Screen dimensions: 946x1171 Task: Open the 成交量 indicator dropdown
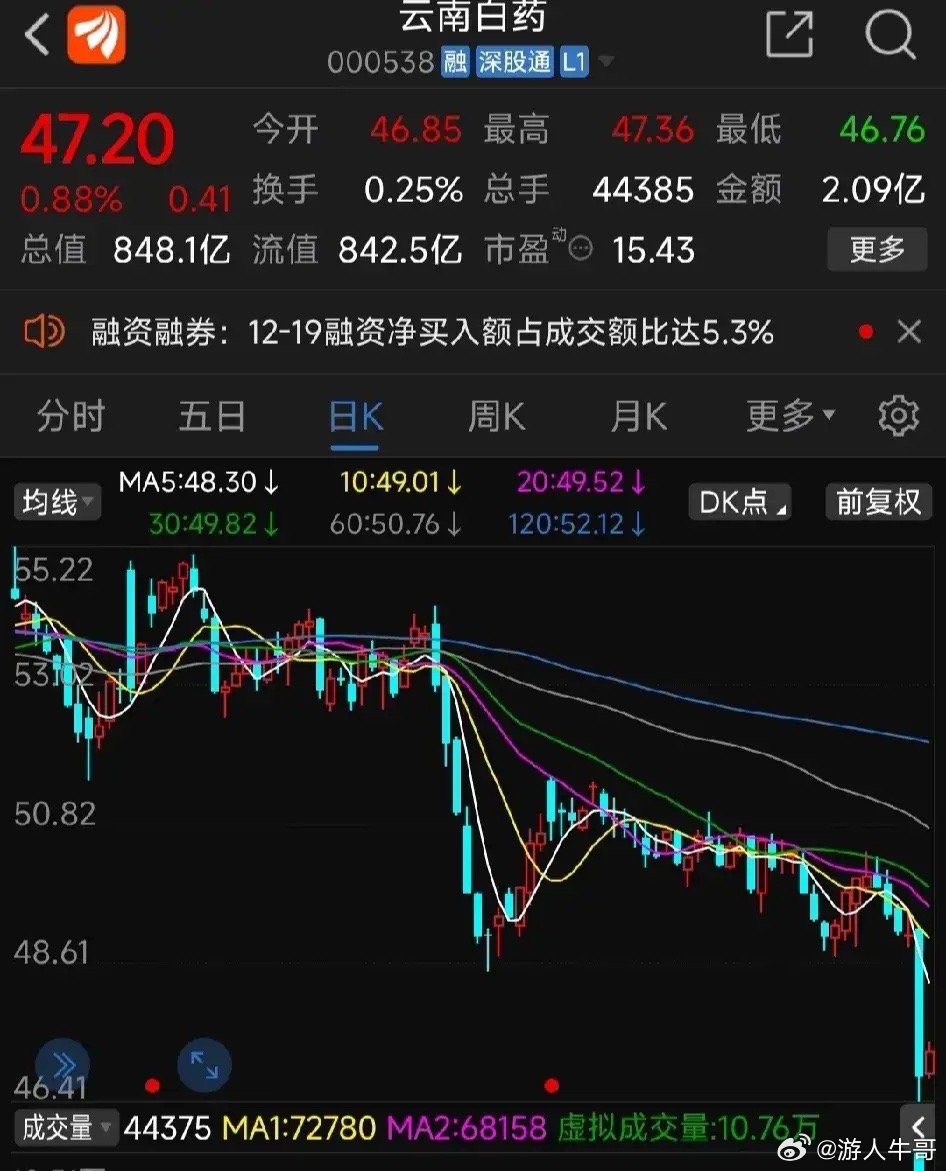pos(63,1129)
